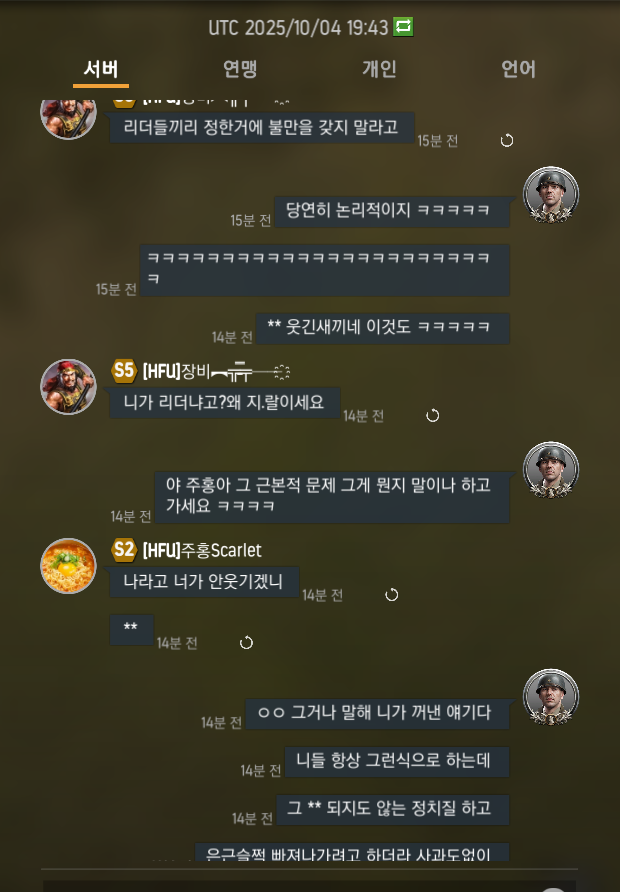Translate the message '나라고 너가 안웃기겠니'
The image size is (620, 892).
click(392, 595)
